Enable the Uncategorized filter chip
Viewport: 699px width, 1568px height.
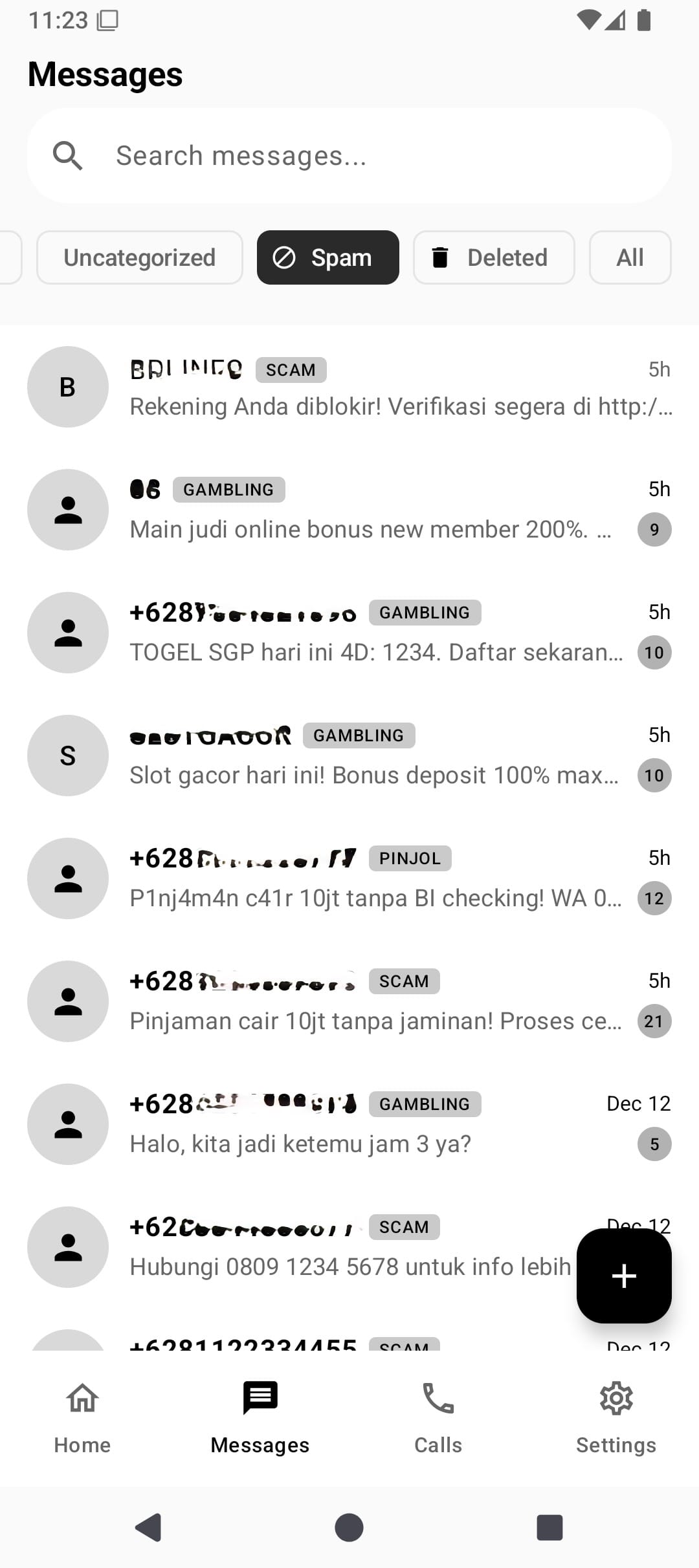[x=139, y=257]
